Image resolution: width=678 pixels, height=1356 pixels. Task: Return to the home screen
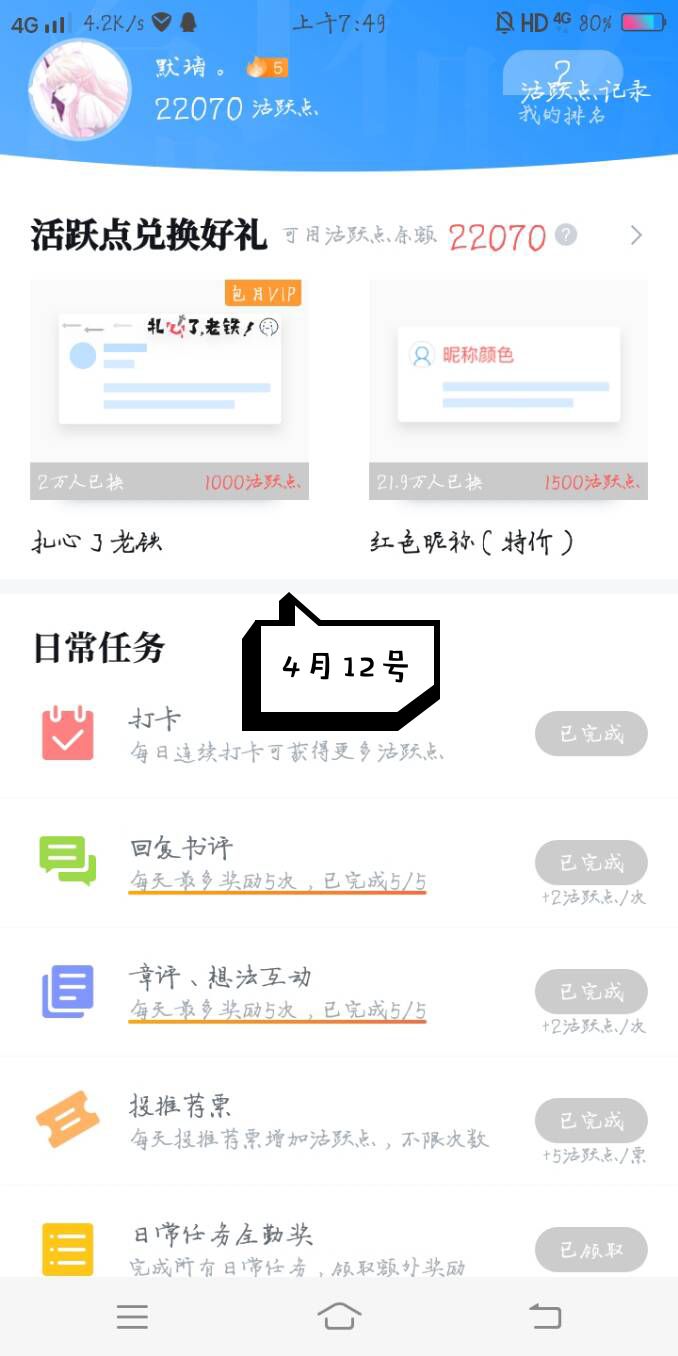click(x=339, y=1316)
